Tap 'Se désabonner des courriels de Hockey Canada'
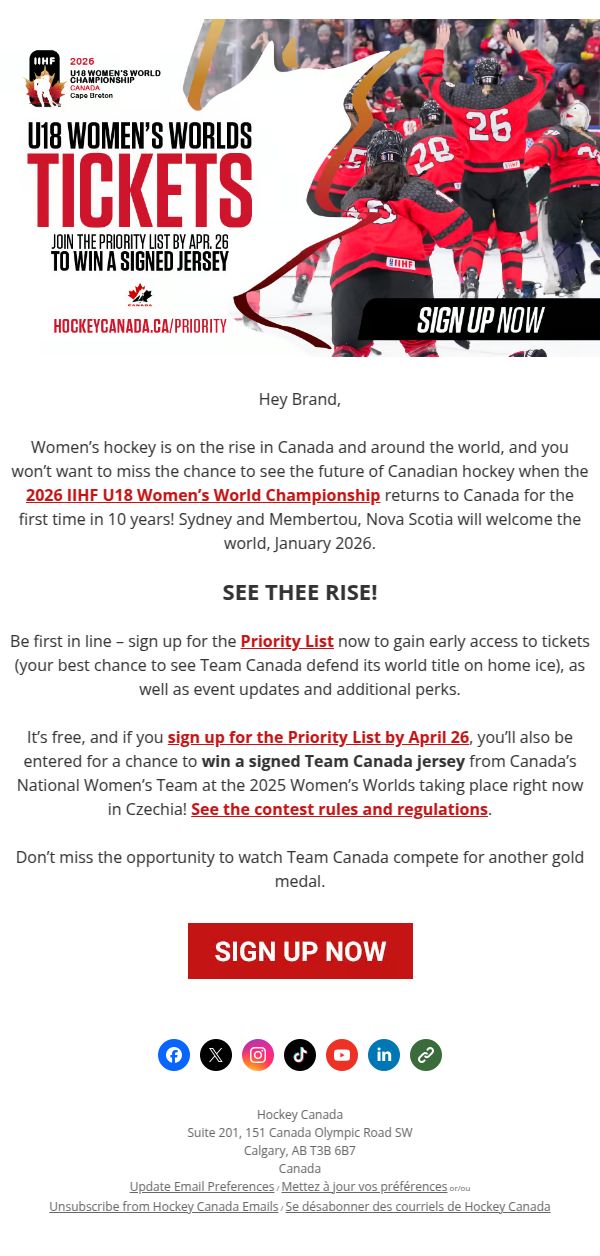Viewport: 600px width, 1256px height. 418,1207
